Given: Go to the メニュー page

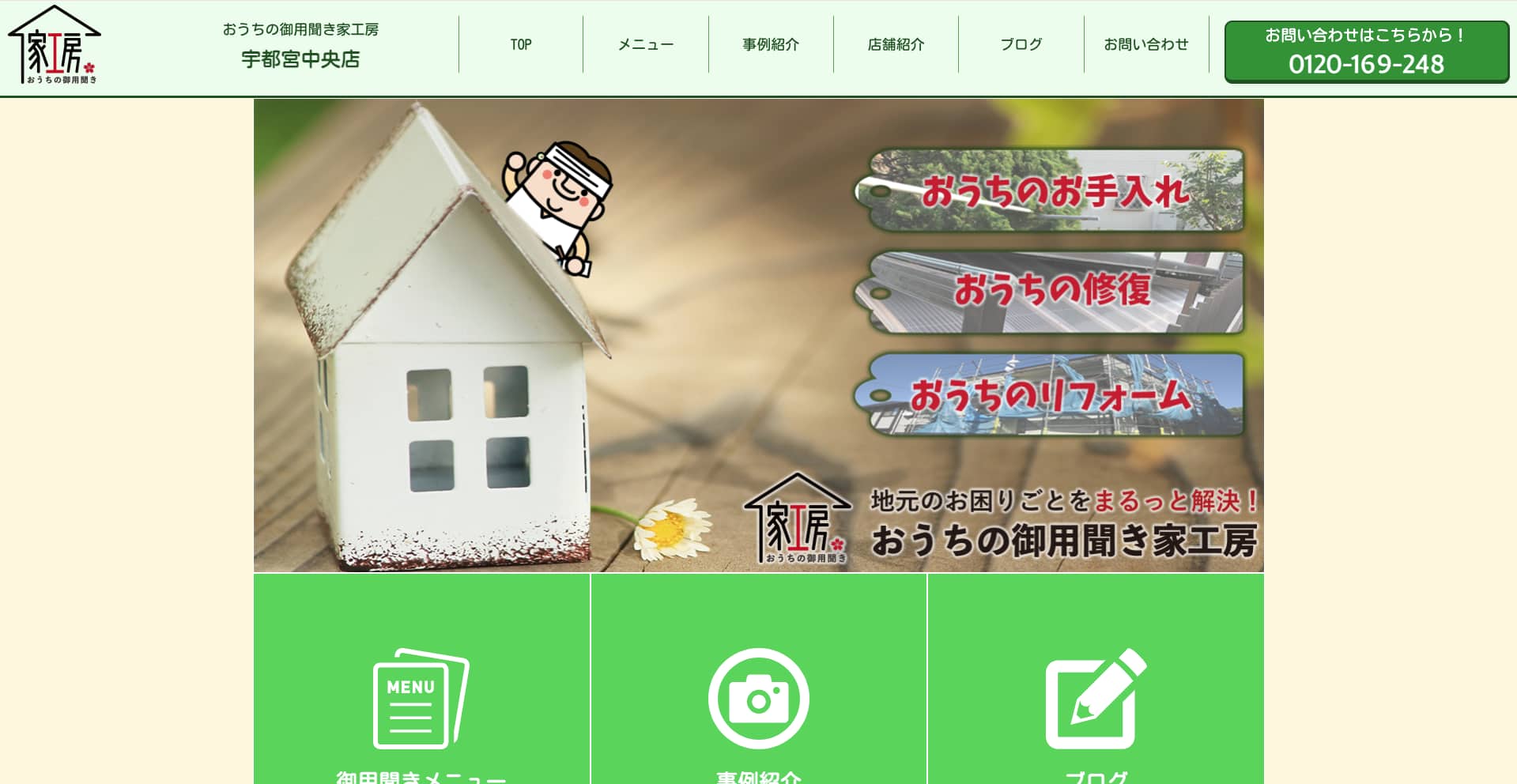Looking at the screenshot, I should (645, 44).
